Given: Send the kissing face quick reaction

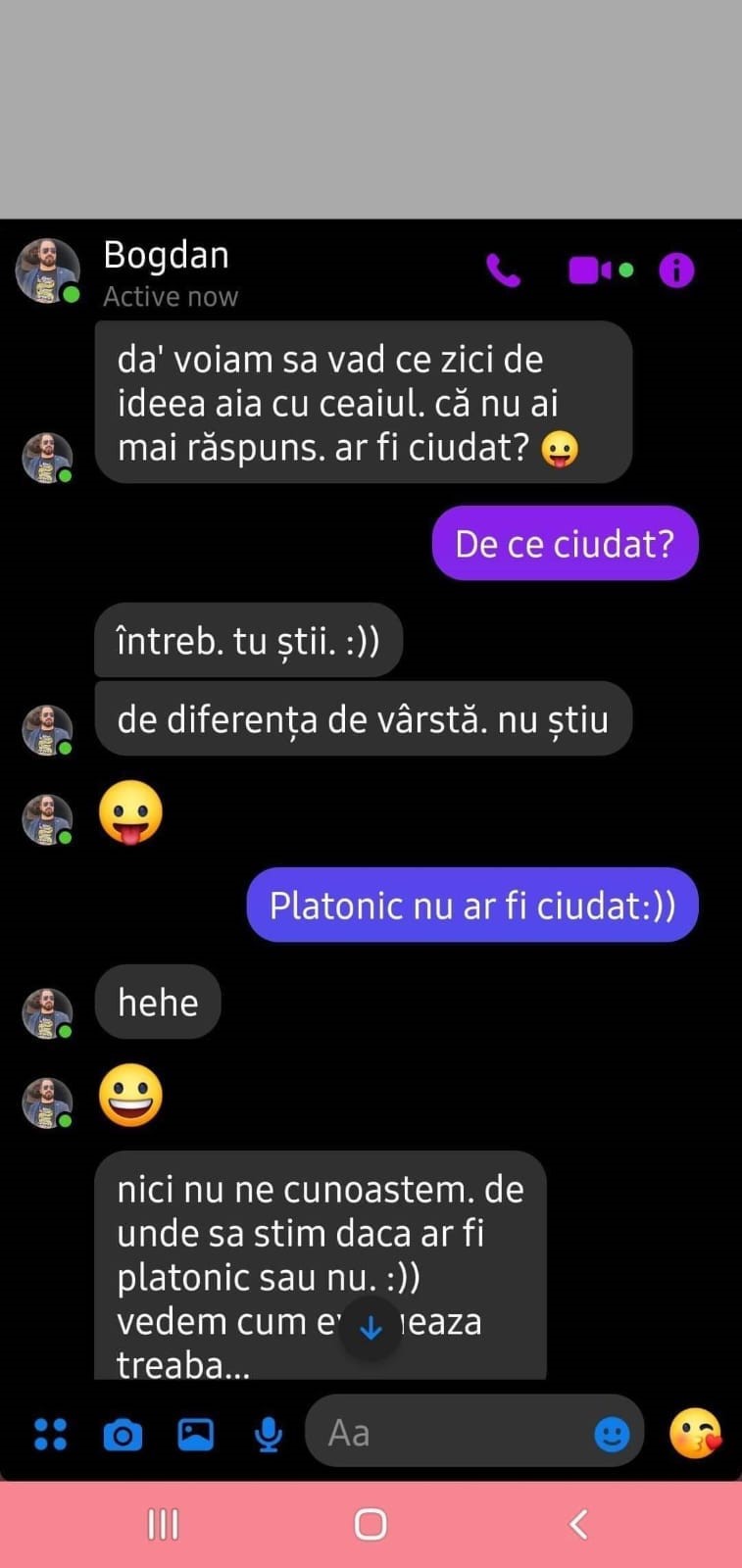Looking at the screenshot, I should [x=695, y=1433].
